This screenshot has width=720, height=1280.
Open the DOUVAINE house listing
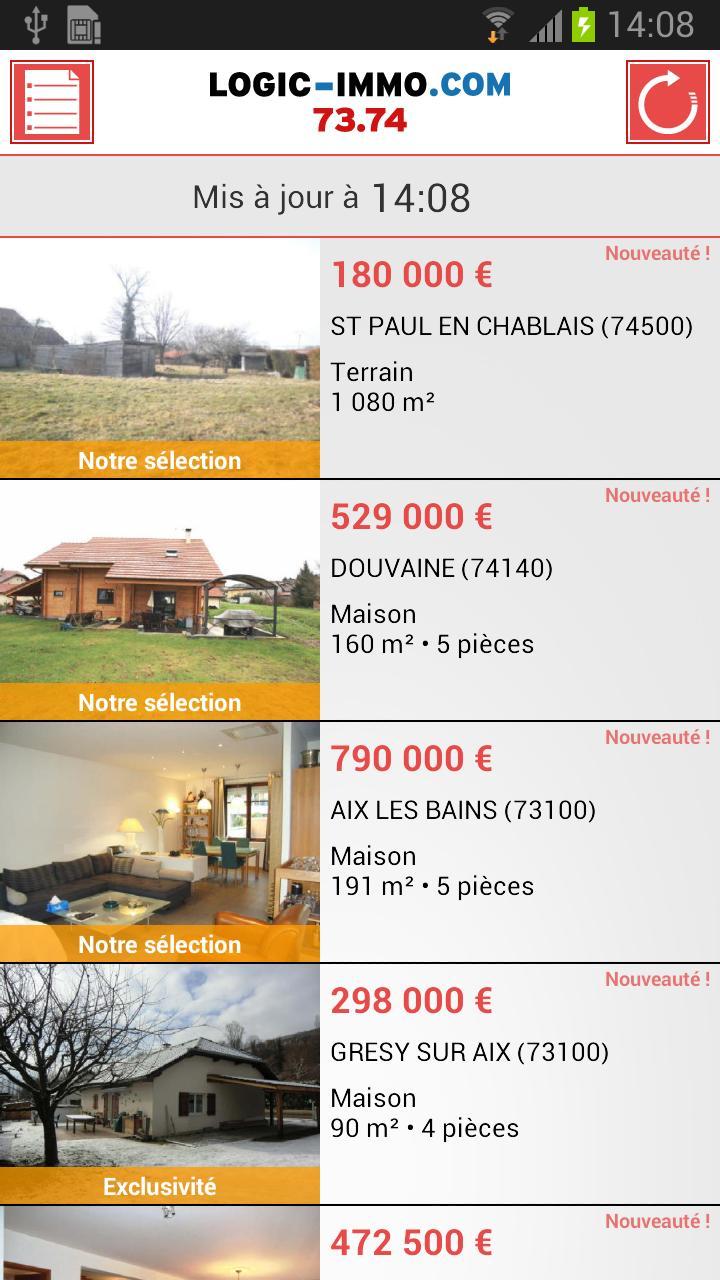click(360, 600)
